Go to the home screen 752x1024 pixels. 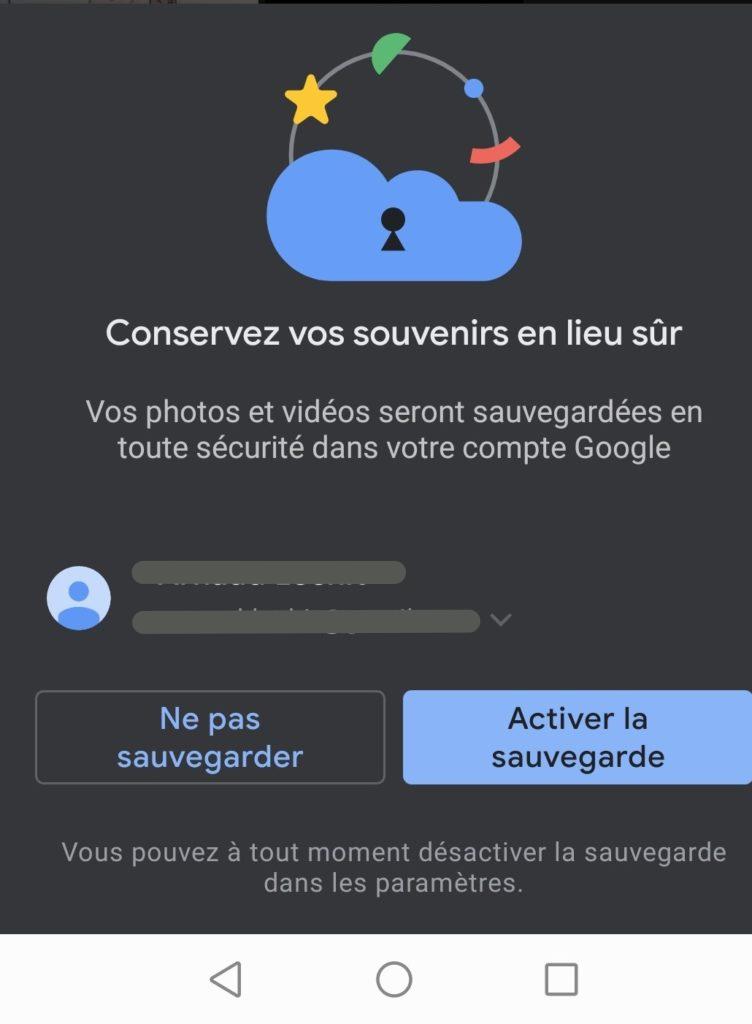pos(394,979)
